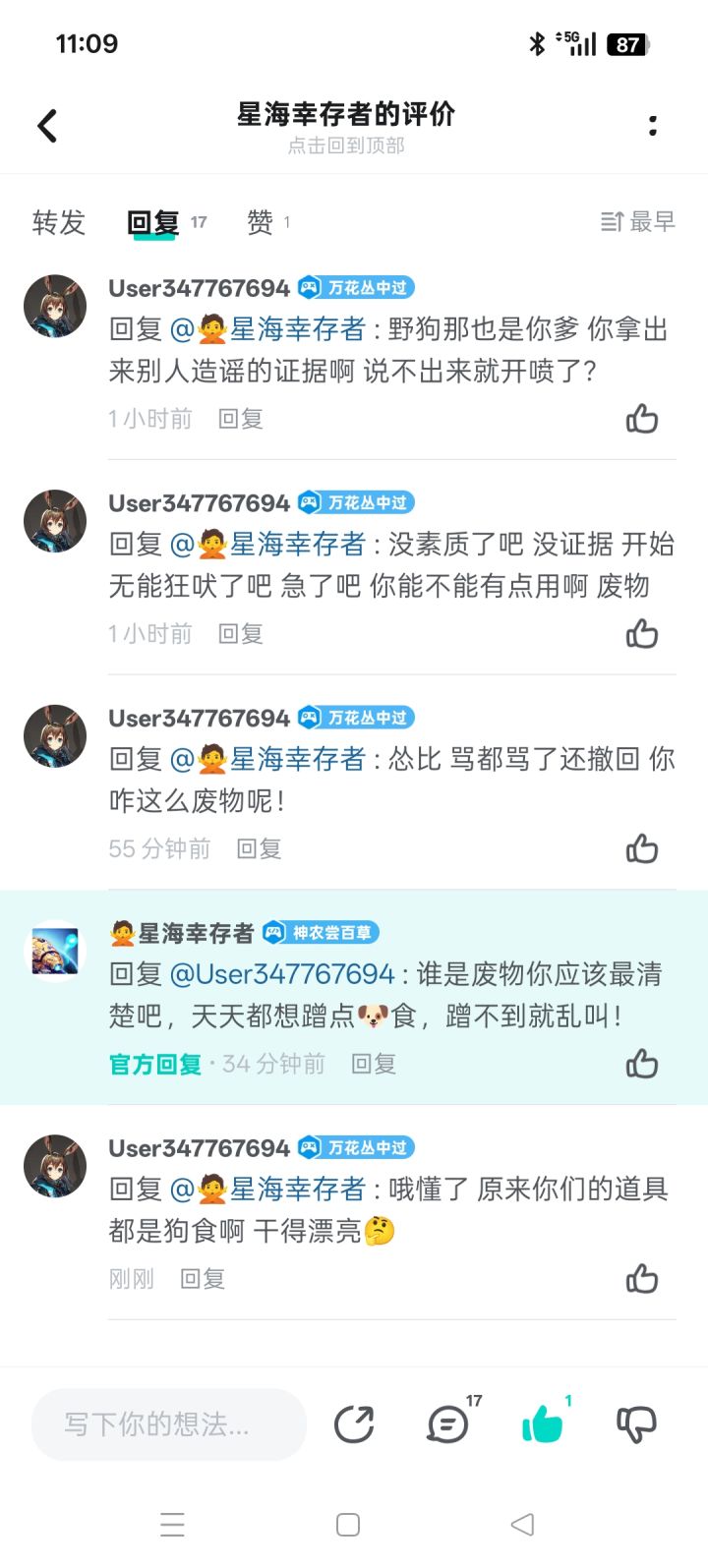Like the official reply from 星海幸存者
Image resolution: width=708 pixels, height=1568 pixels.
642,1064
